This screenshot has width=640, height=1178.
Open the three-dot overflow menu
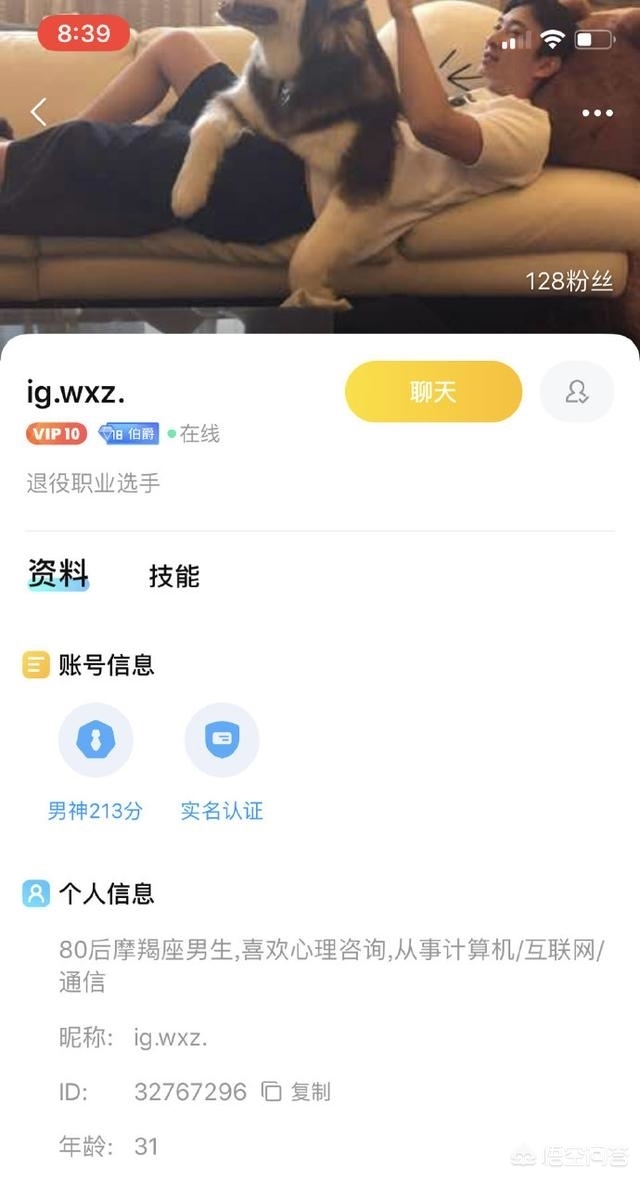[597, 113]
